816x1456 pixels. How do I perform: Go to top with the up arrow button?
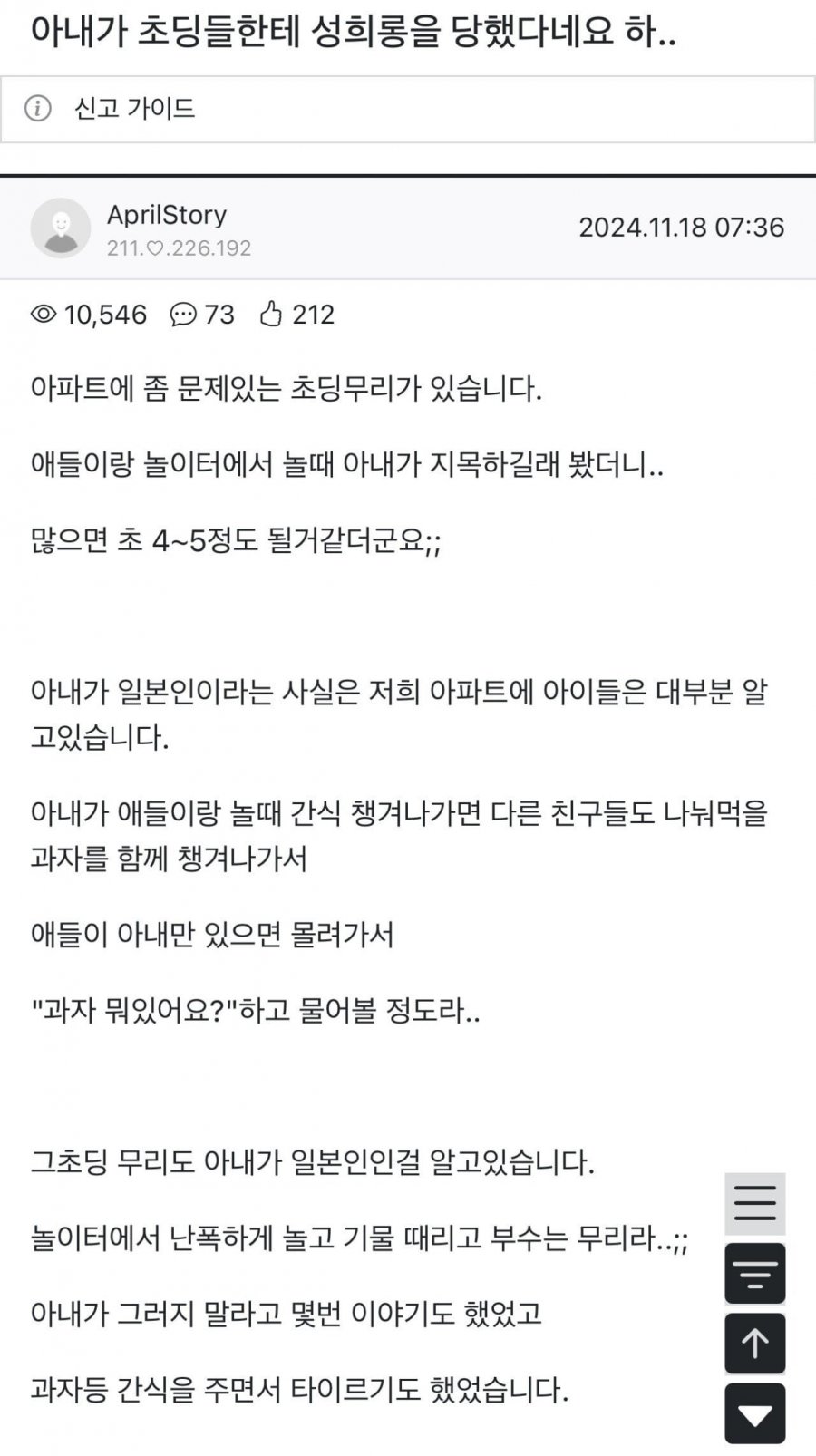(754, 1344)
